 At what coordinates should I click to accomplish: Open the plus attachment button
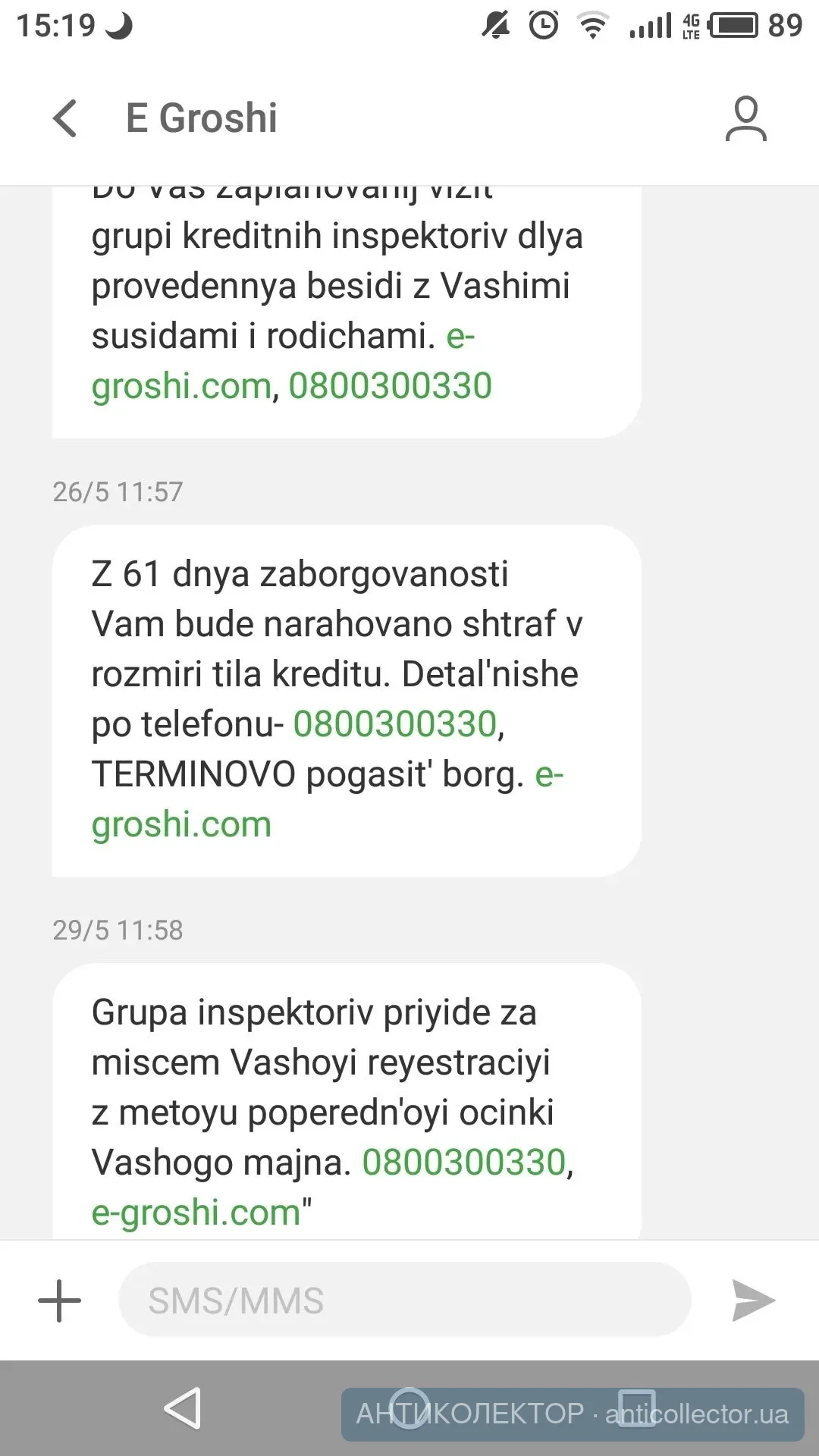point(59,1301)
